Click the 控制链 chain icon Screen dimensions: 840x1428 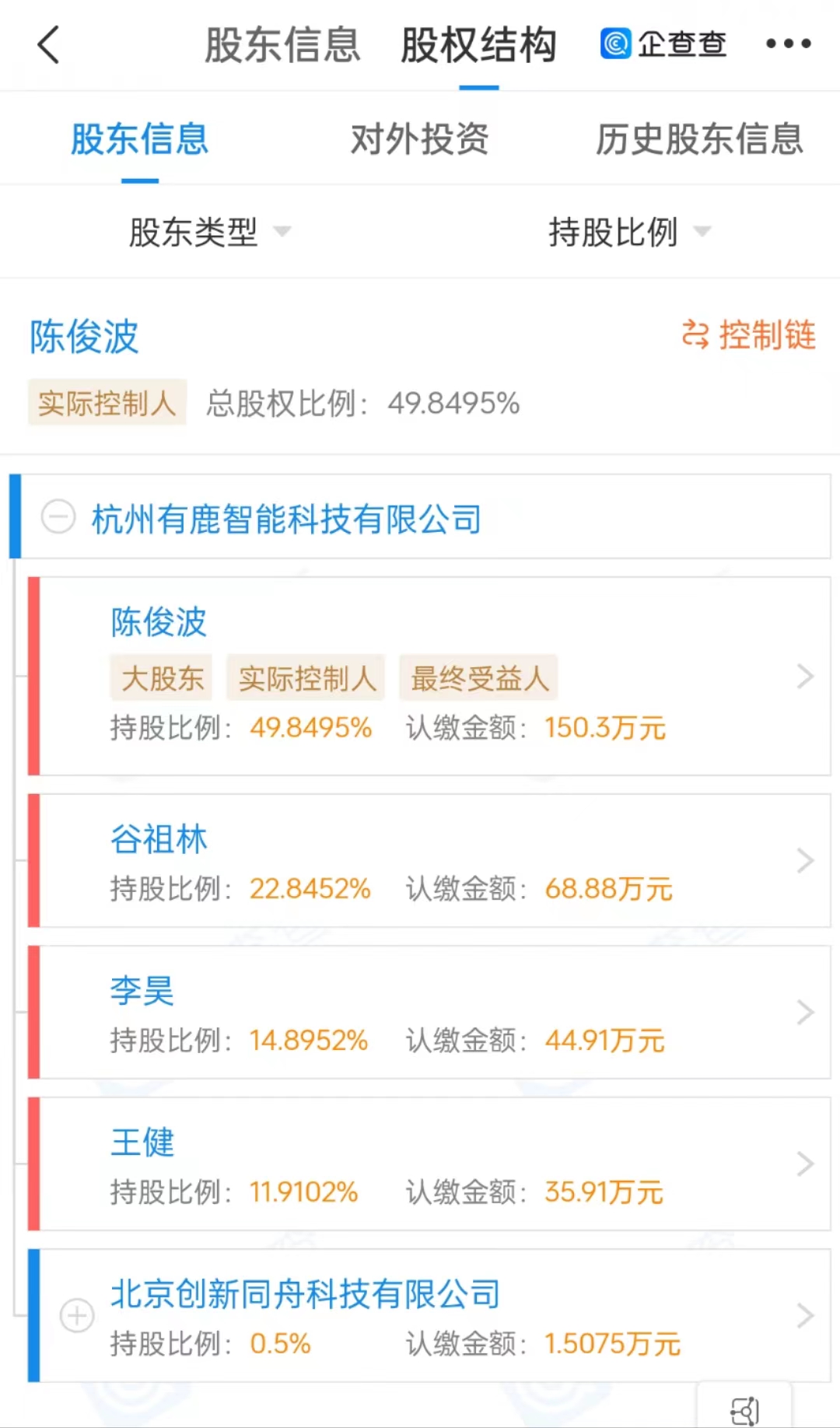click(x=695, y=336)
